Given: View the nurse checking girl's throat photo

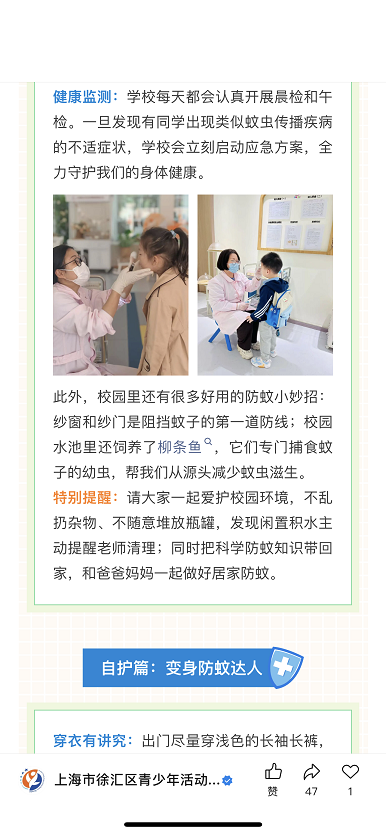Looking at the screenshot, I should click(121, 285).
